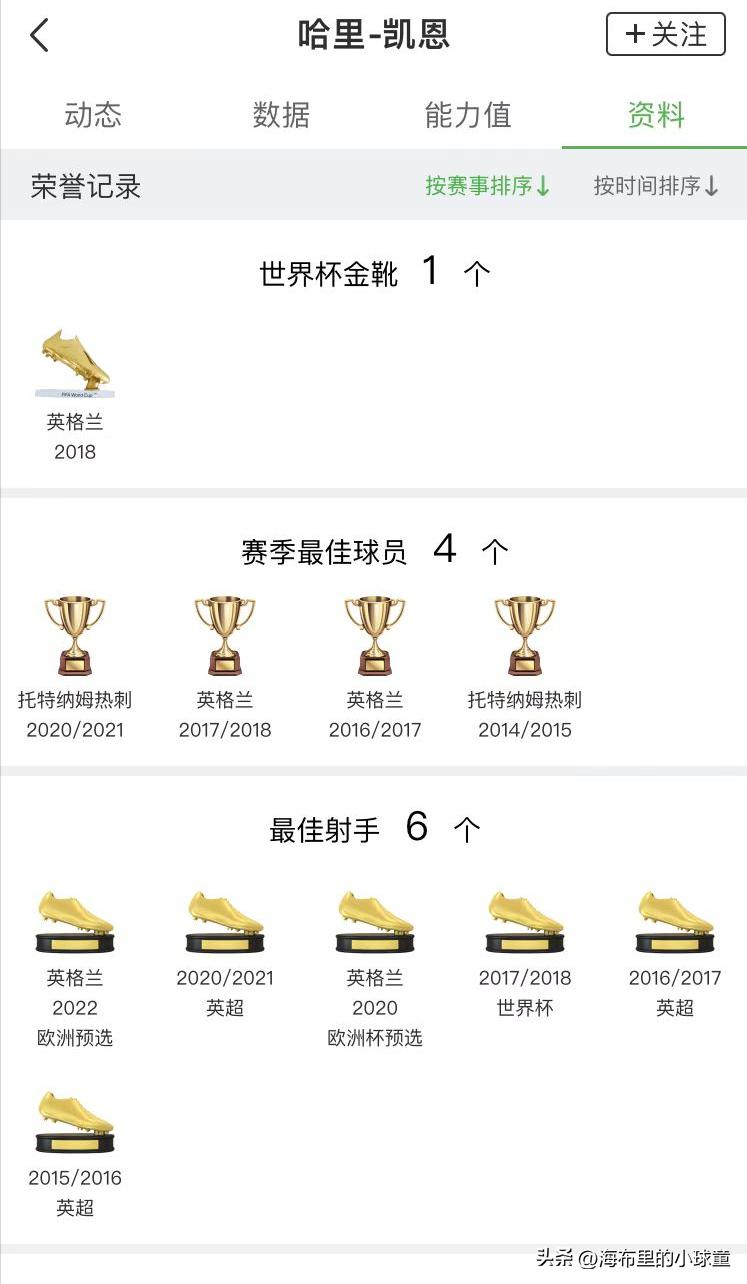Click the 英格兰 2018 世界杯金靴 golden boot icon

click(75, 360)
